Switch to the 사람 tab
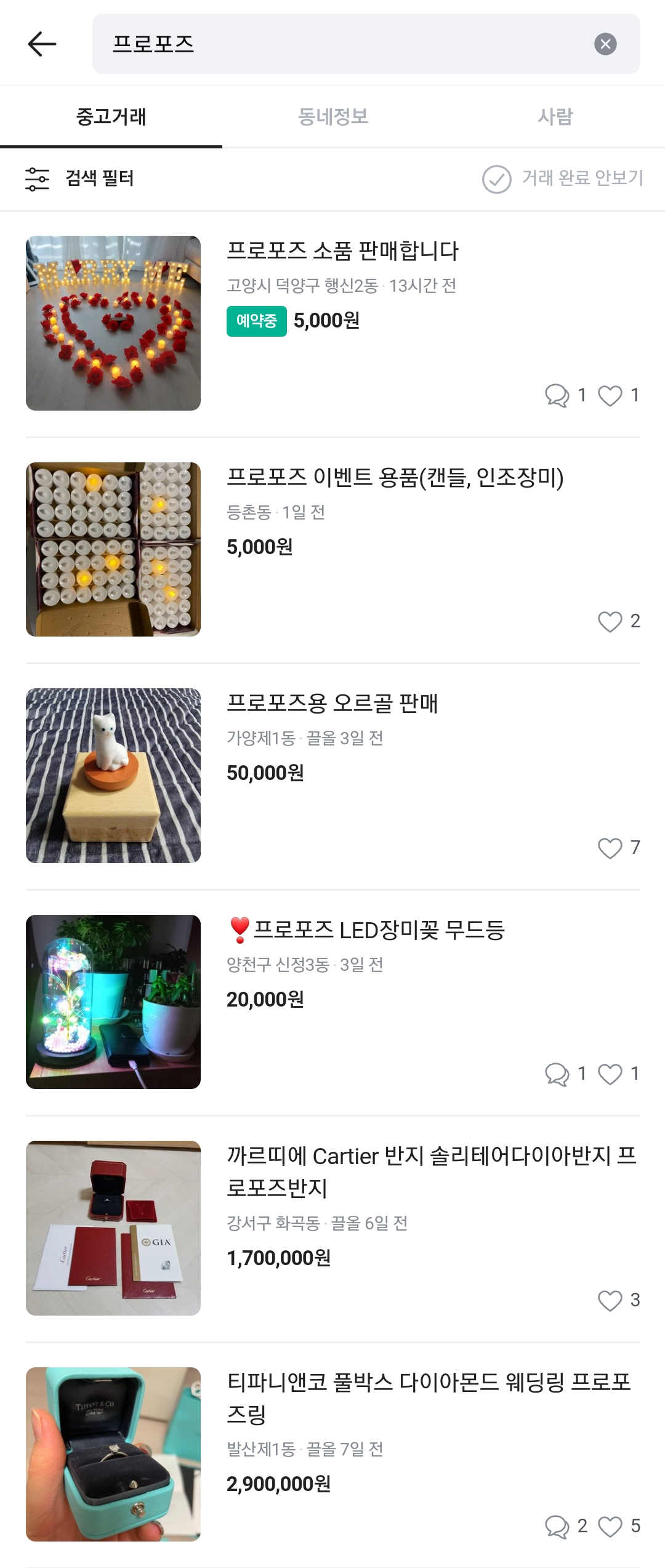The height and width of the screenshot is (1568, 665). 555,116
